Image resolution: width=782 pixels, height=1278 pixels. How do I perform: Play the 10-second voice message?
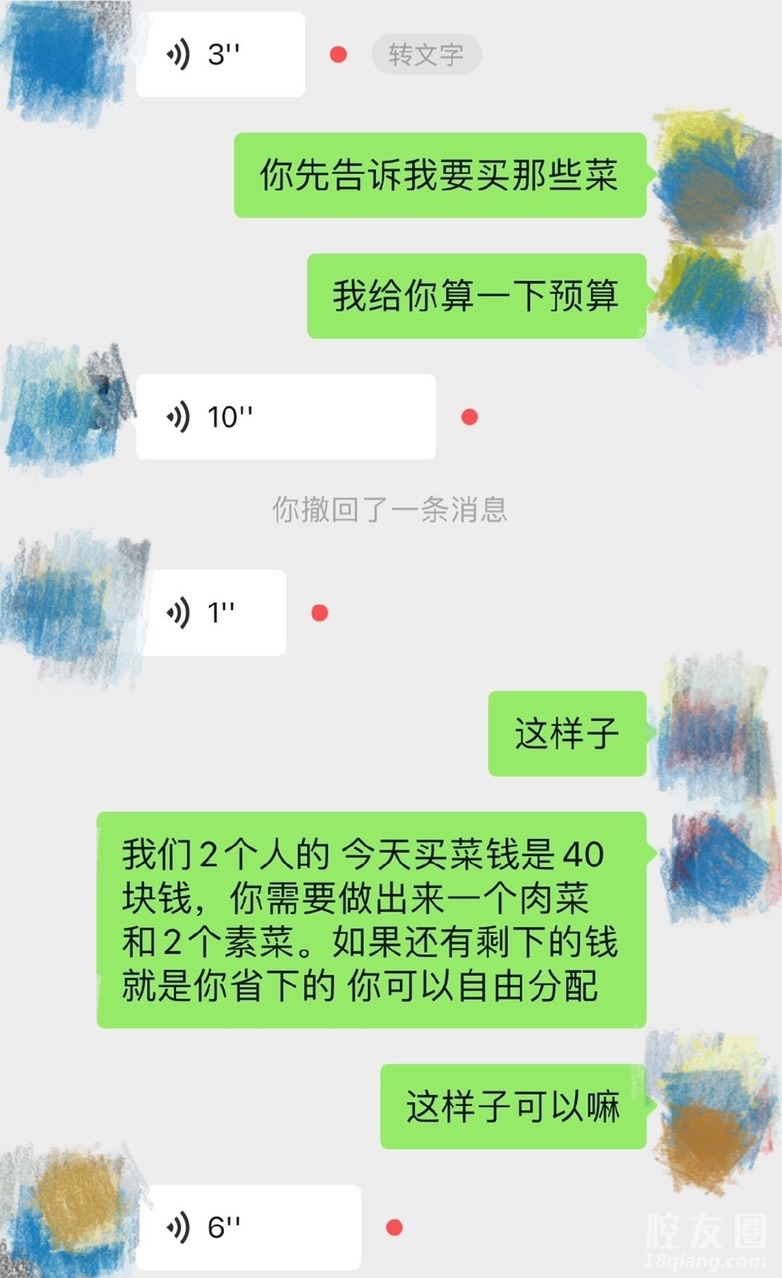click(x=285, y=417)
